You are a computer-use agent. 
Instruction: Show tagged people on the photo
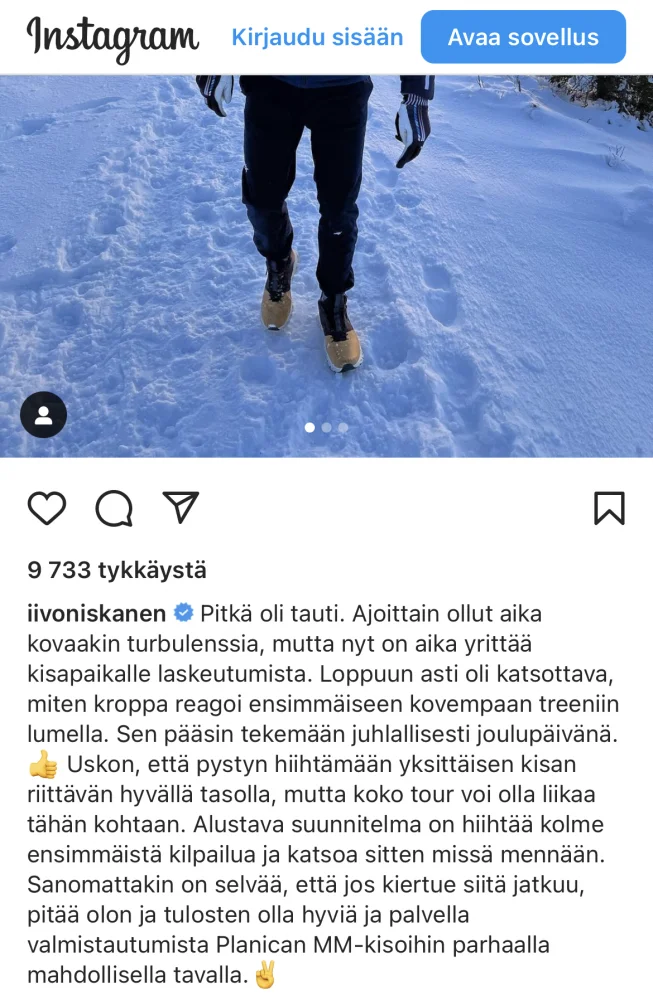pos(43,415)
